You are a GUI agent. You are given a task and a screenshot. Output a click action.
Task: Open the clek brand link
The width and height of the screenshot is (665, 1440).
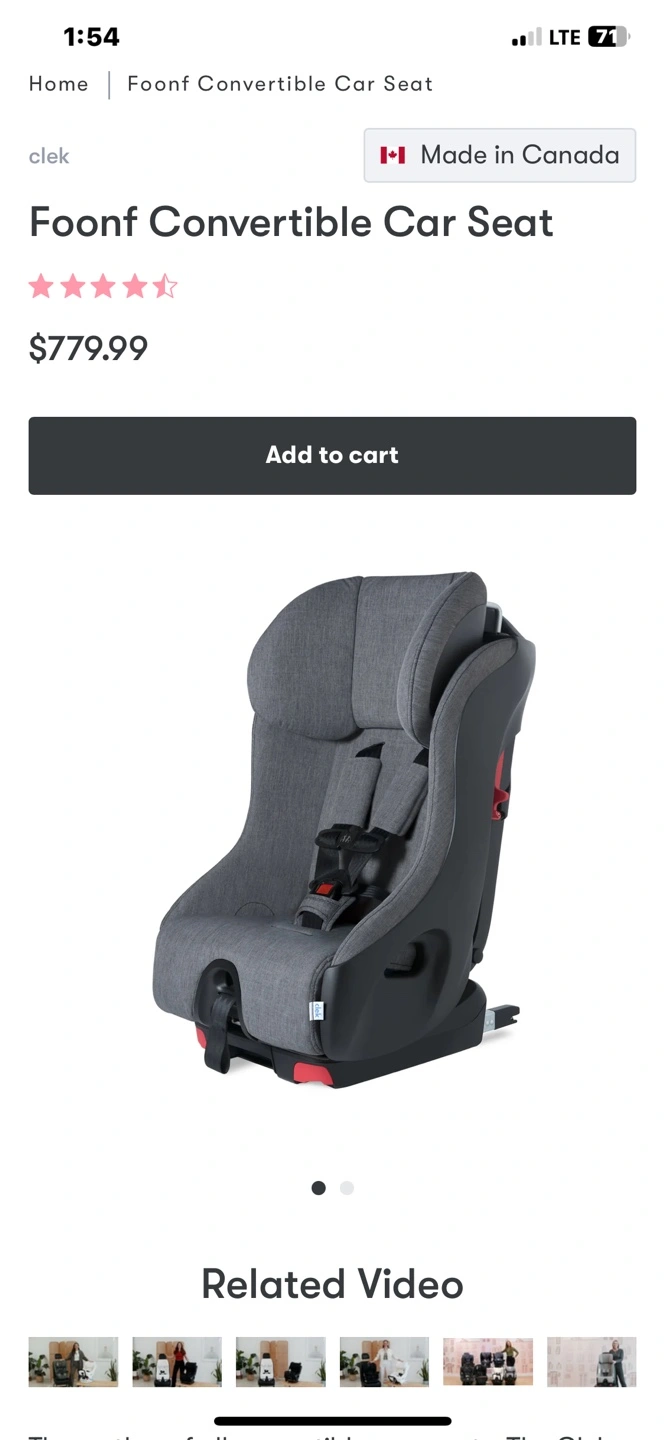point(49,156)
